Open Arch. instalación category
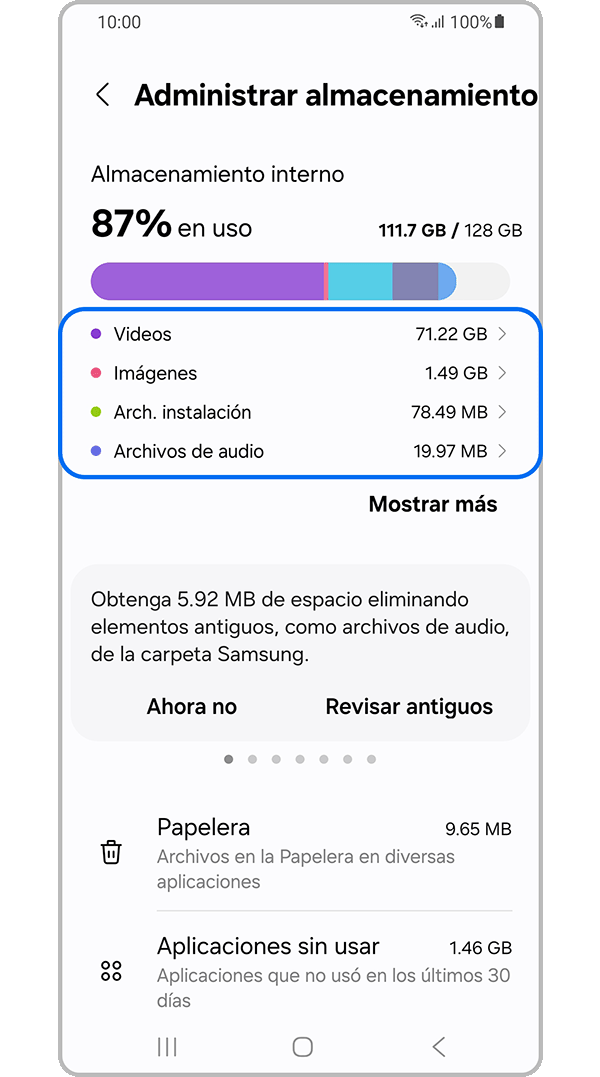Viewport: 600px width, 1077px height. coord(300,412)
